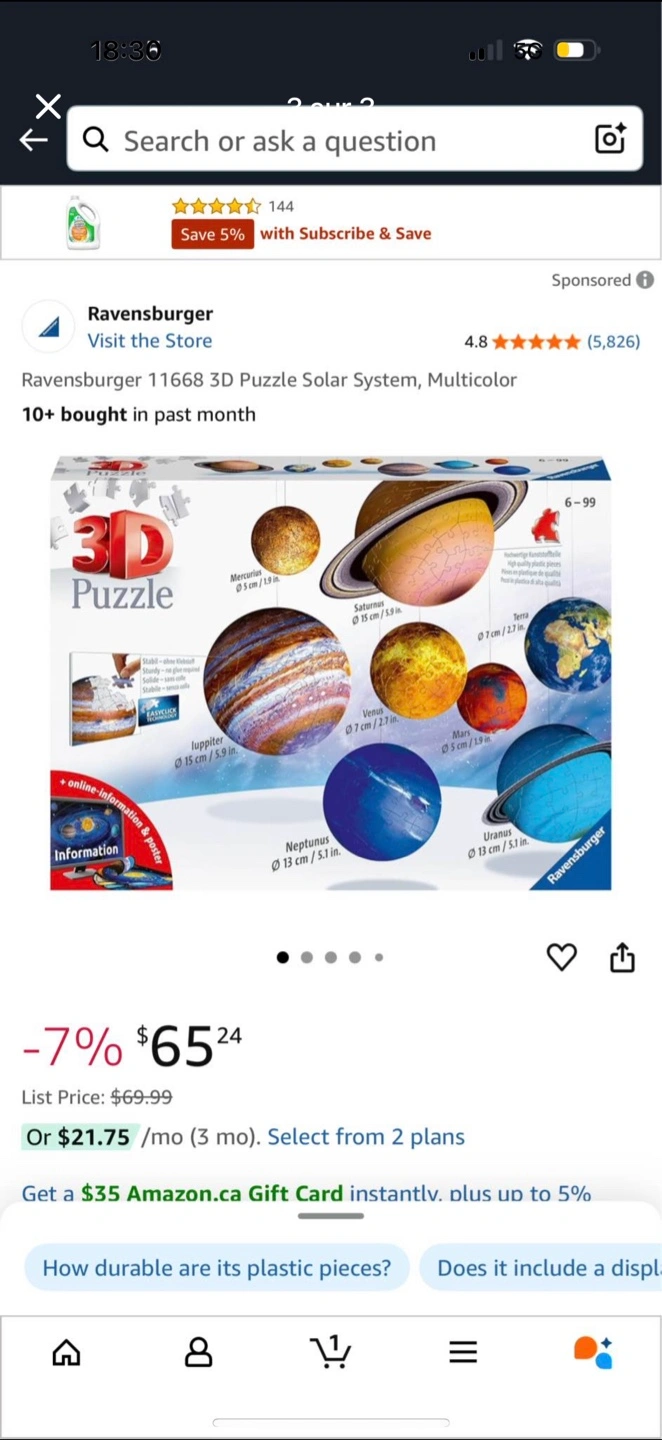Select from 2 payment plans
The height and width of the screenshot is (1440, 662).
pyautogui.click(x=366, y=1137)
